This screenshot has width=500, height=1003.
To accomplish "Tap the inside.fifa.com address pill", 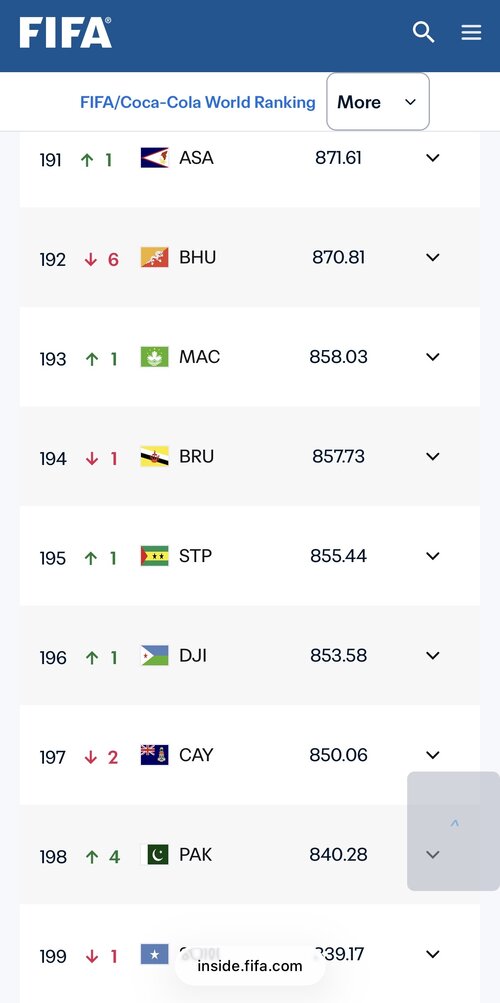I will point(249,966).
